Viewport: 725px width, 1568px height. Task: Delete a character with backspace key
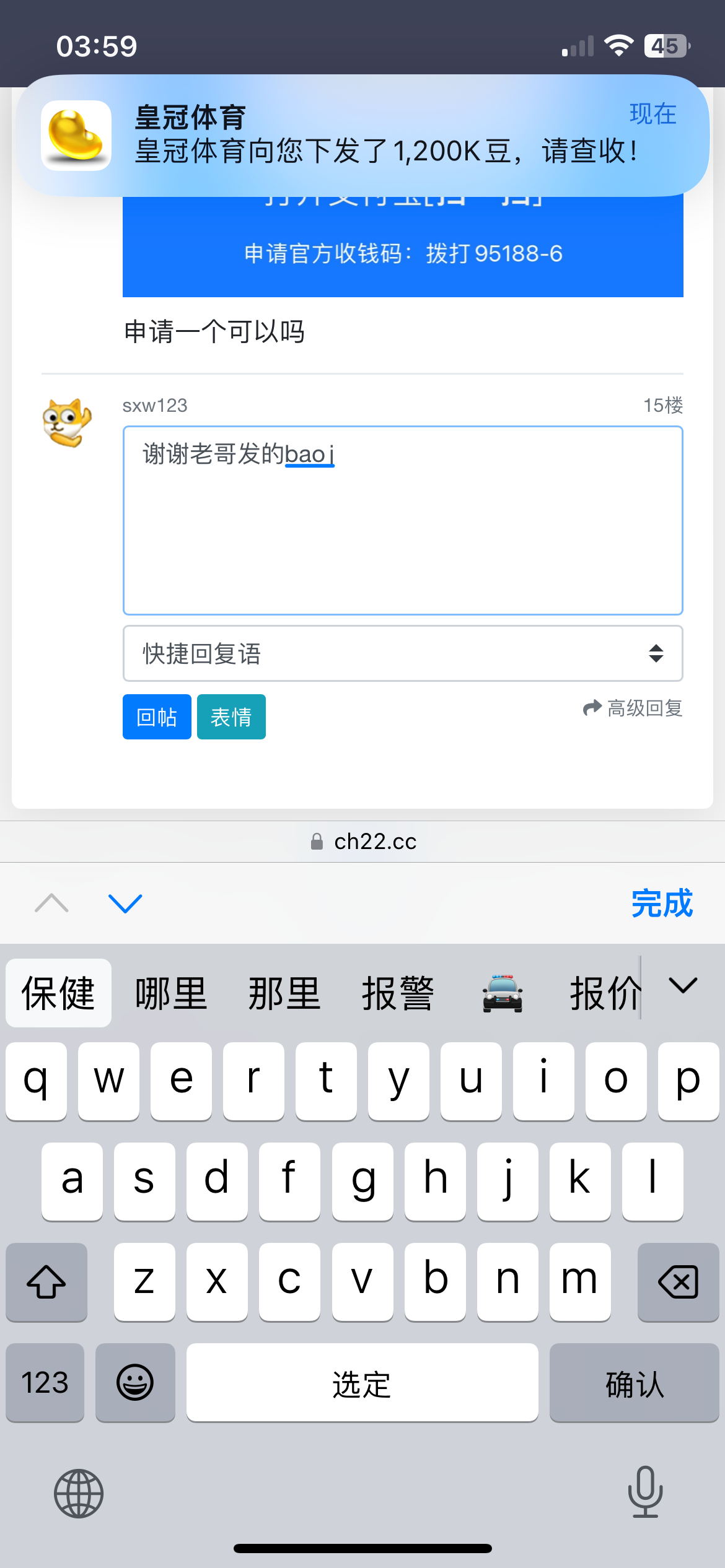tap(678, 1282)
